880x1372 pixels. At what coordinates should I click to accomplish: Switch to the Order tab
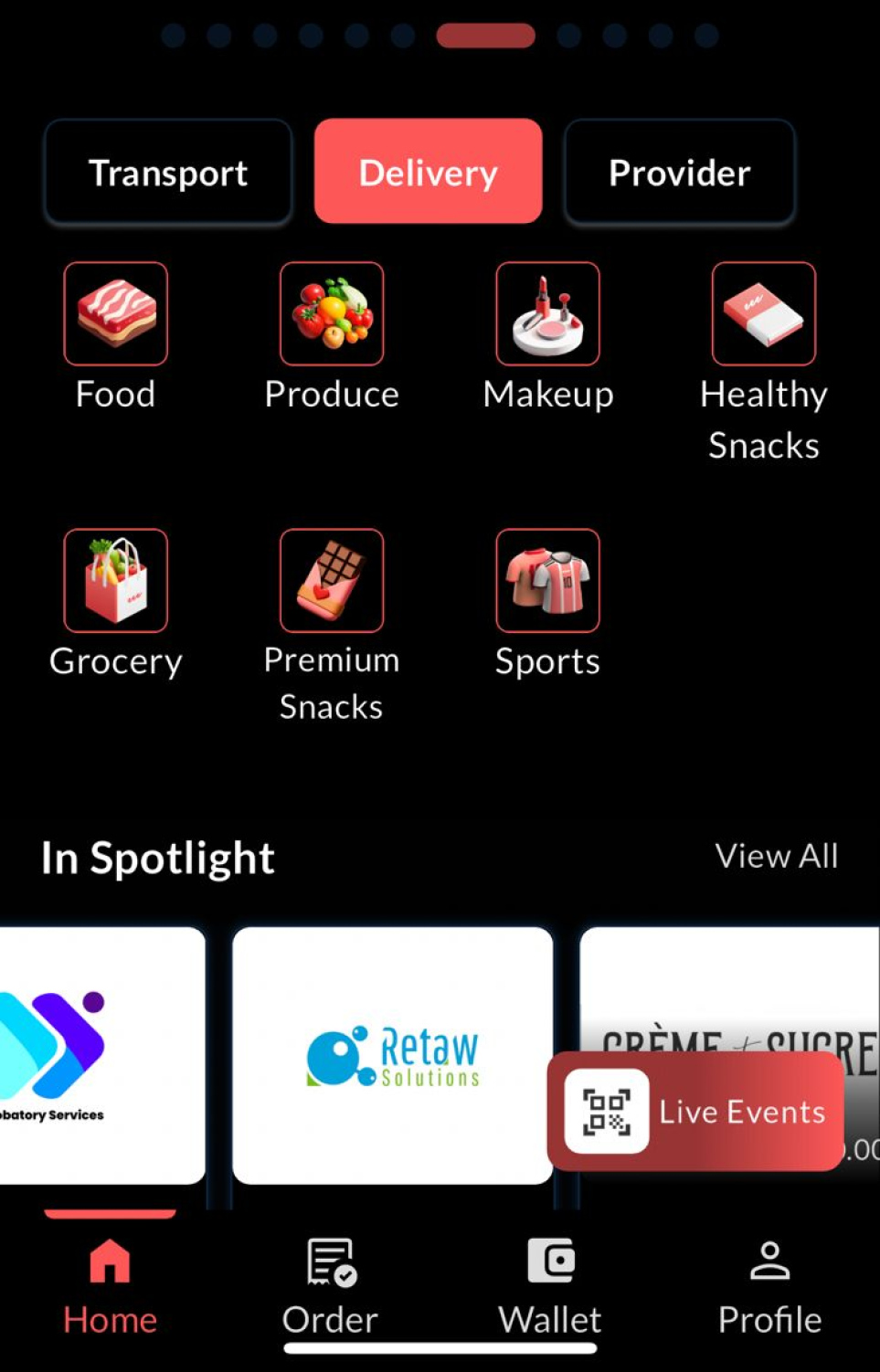[x=330, y=1286]
